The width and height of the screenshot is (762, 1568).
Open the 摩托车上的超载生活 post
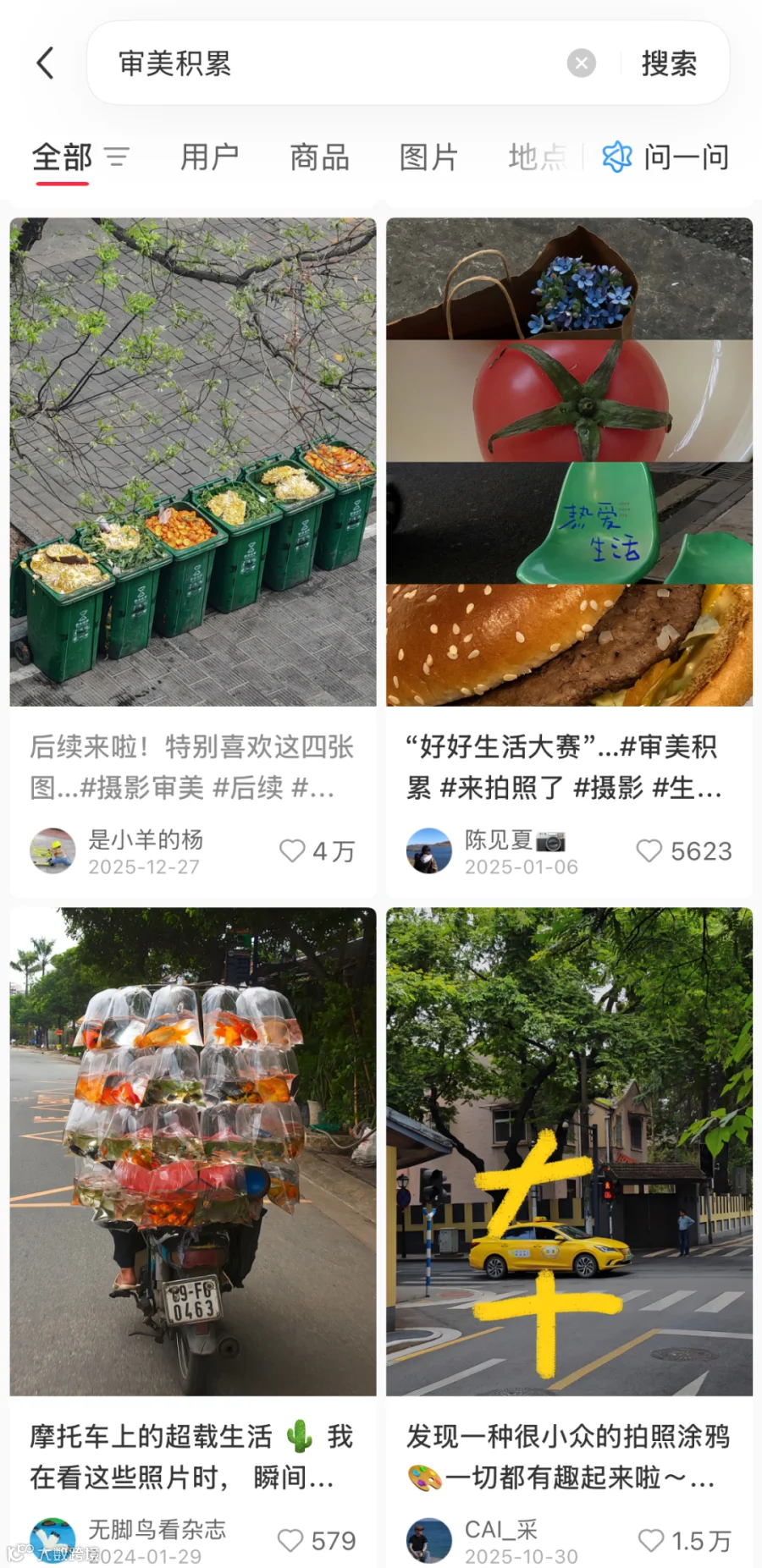pos(193,1151)
